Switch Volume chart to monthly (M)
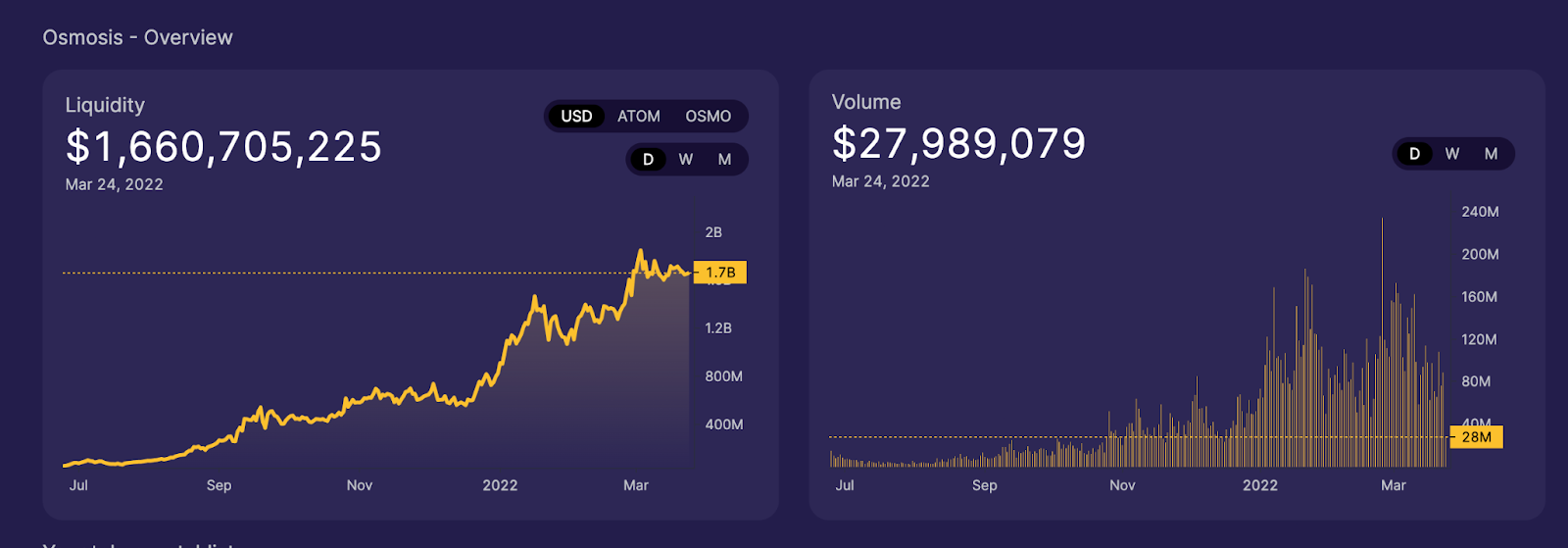 click(1491, 154)
